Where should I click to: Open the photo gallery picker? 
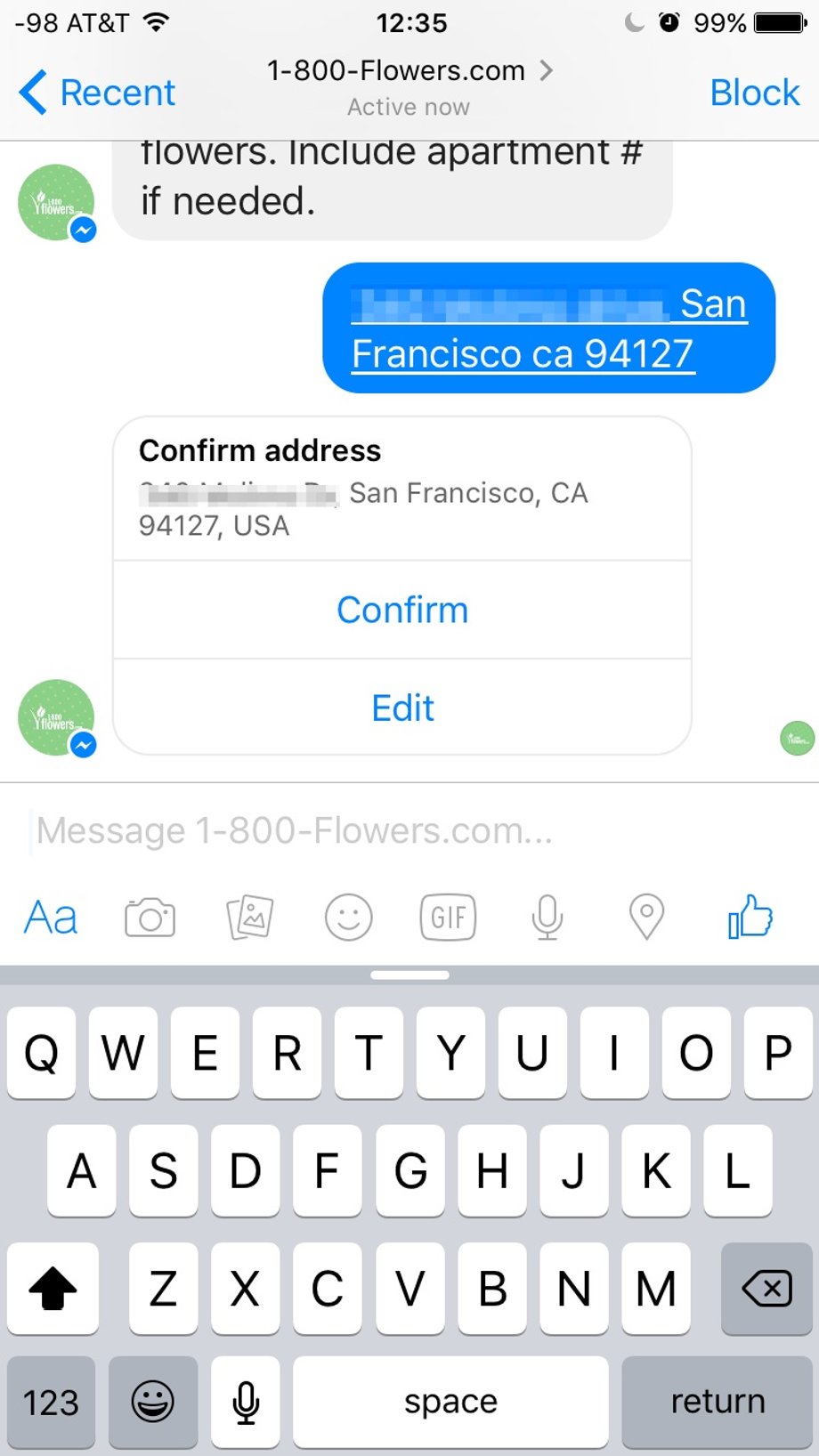tap(250, 918)
